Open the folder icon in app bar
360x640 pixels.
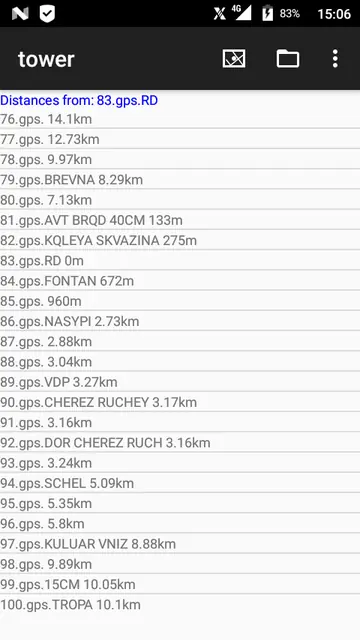click(x=288, y=59)
